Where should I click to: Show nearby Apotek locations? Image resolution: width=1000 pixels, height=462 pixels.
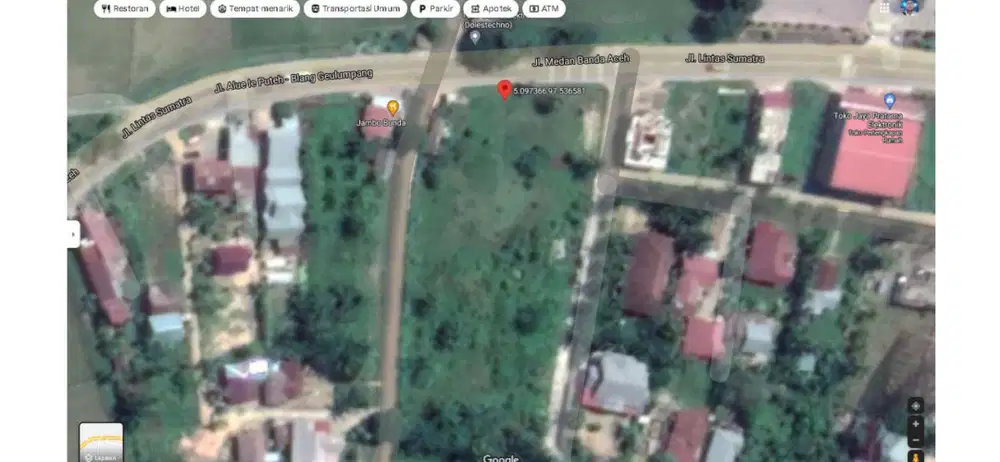[491, 8]
